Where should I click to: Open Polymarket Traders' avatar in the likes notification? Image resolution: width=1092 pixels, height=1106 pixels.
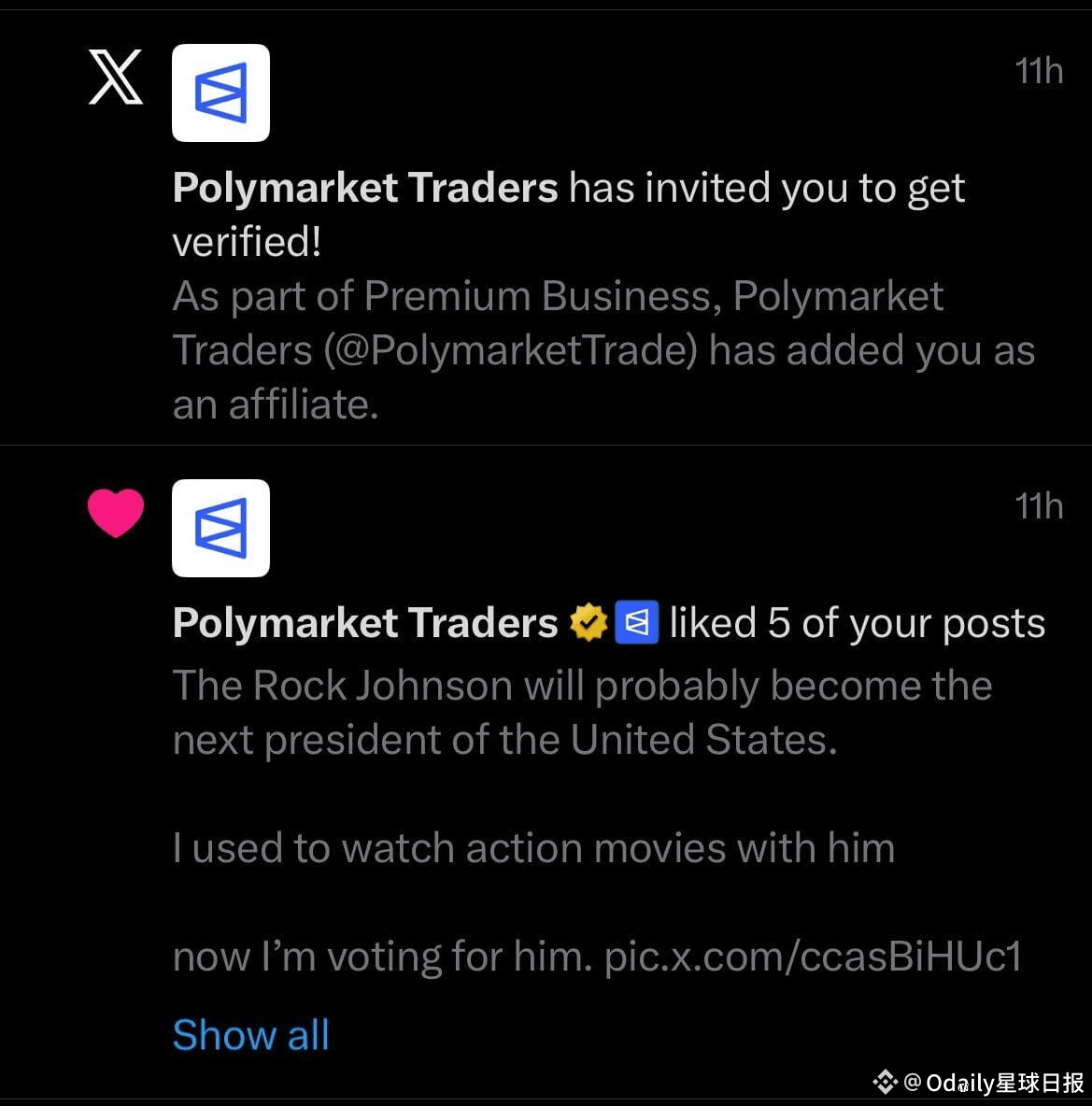(x=220, y=528)
